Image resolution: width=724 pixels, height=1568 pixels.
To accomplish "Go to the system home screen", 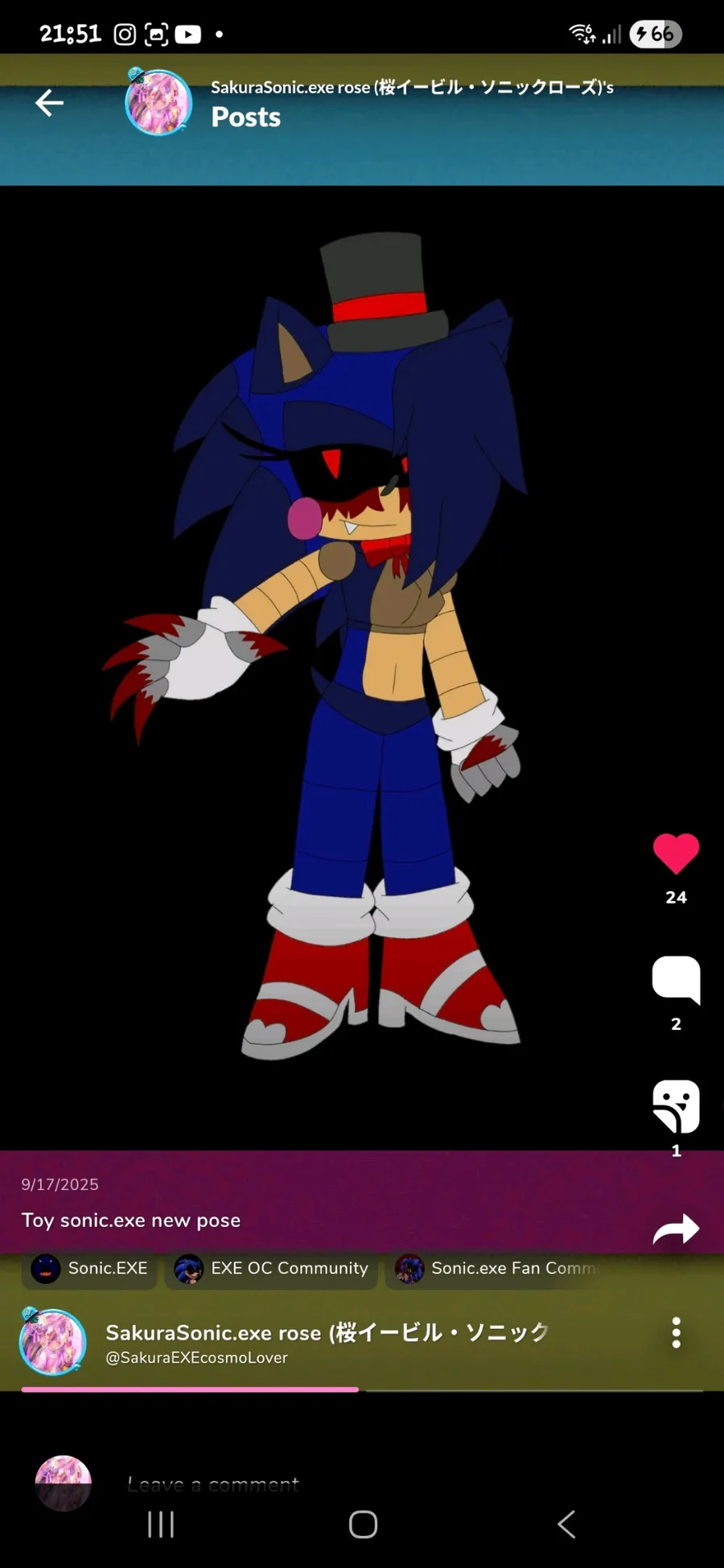I will 363,1524.
